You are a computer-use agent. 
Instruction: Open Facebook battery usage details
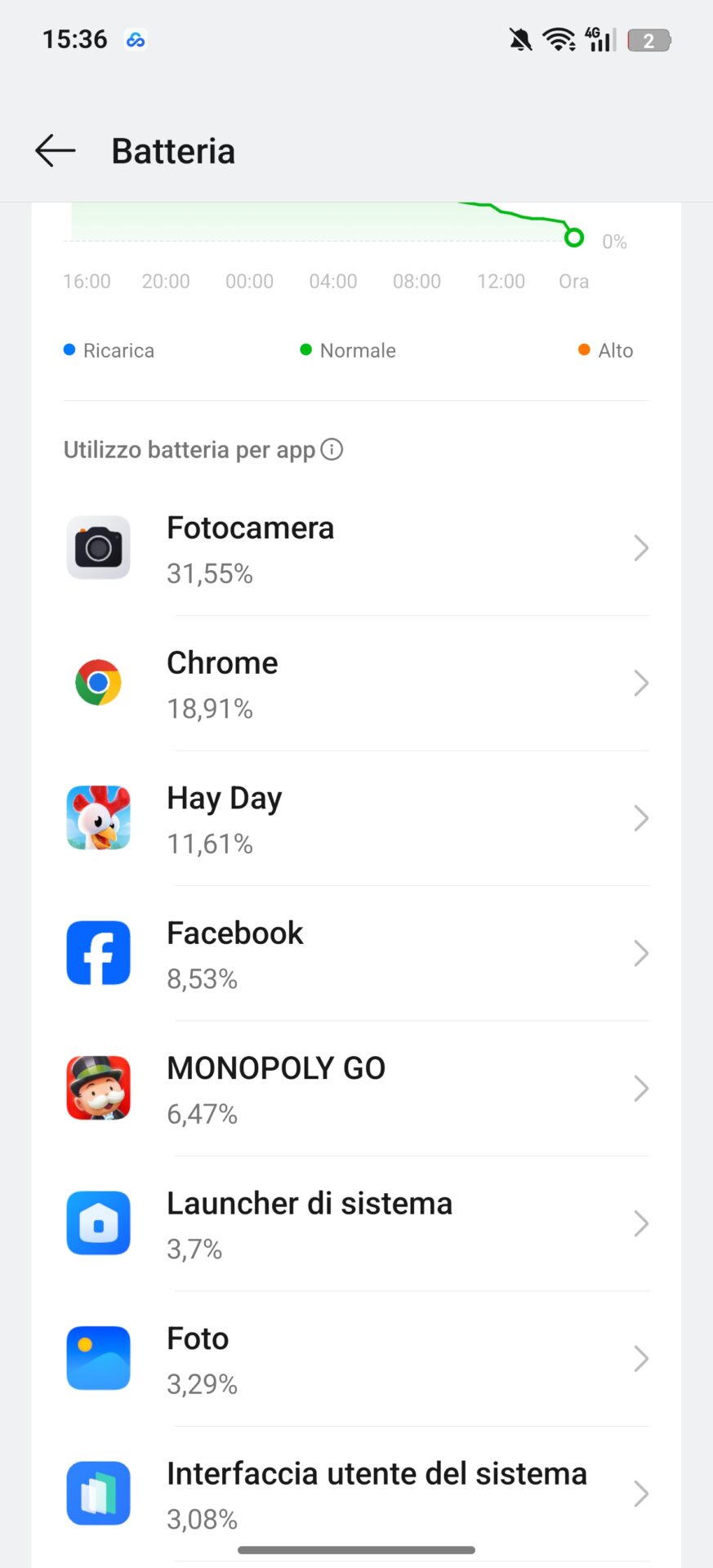point(356,954)
